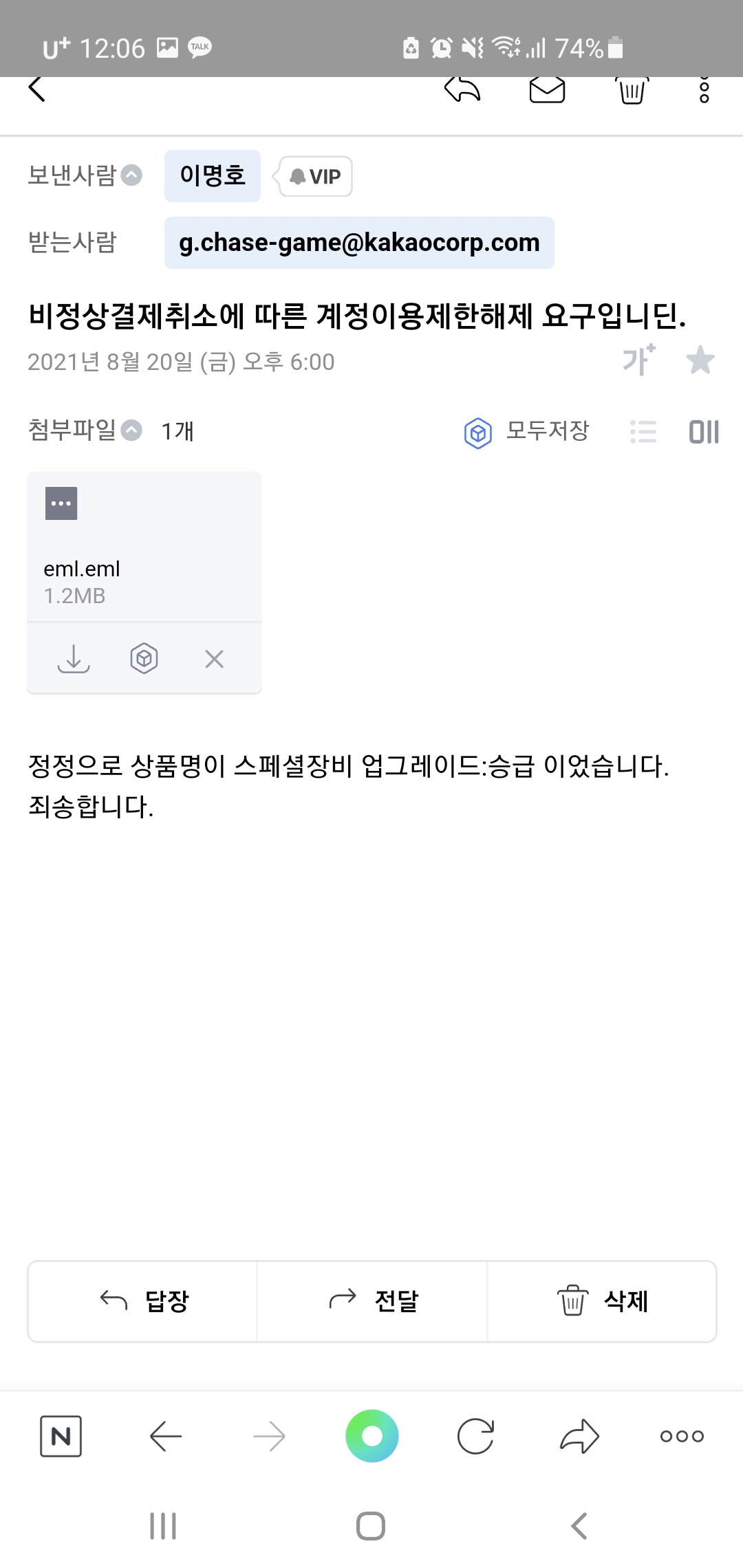743x1568 pixels.
Task: Tap the reply-all icon in the top bar
Action: [462, 89]
